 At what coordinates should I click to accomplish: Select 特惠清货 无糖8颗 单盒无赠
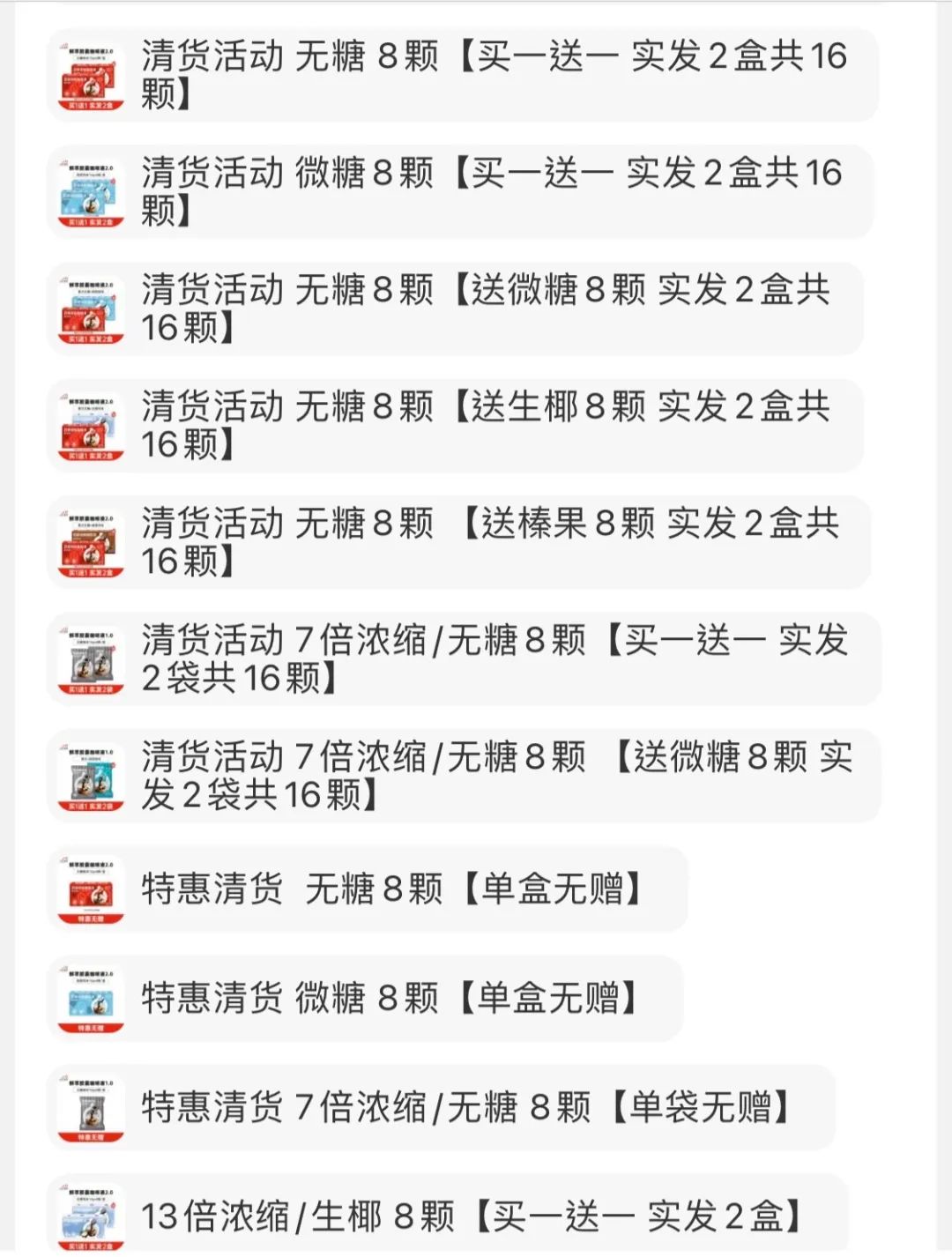pyautogui.click(x=368, y=889)
